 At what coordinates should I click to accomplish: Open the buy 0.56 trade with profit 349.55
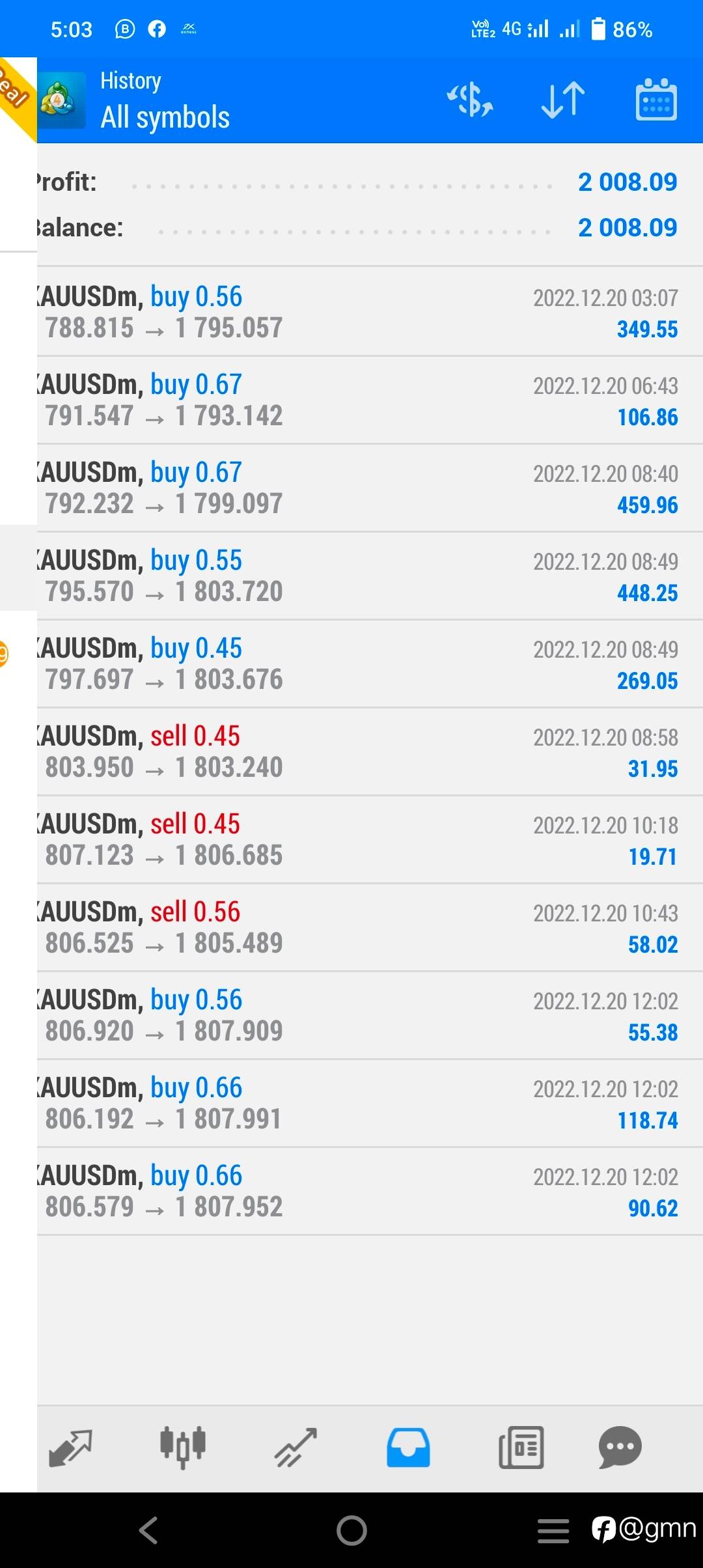[370, 311]
